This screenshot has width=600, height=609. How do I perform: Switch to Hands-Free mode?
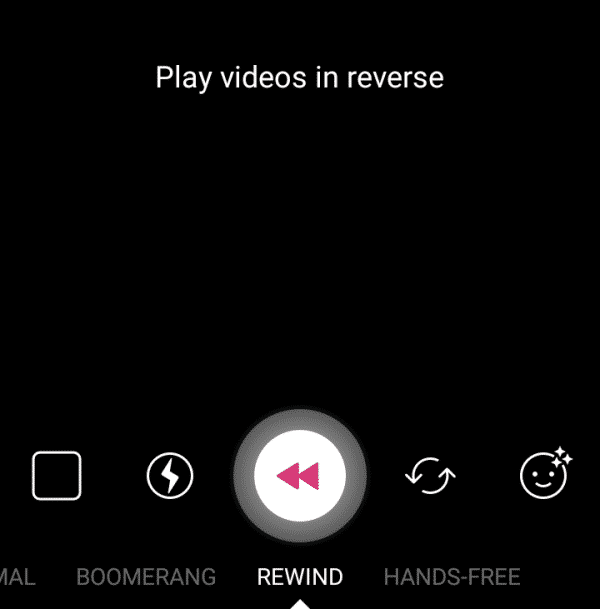point(452,577)
